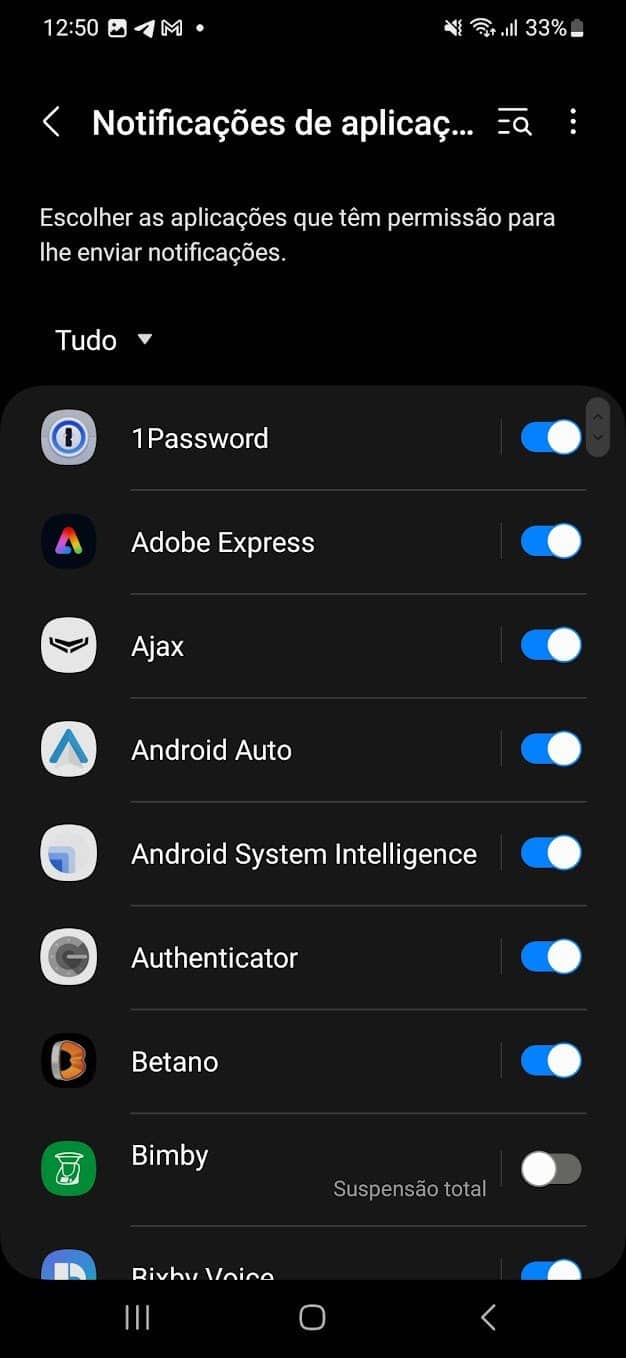Go back from app notifications
Viewport: 626px width, 1358px height.
coord(52,123)
